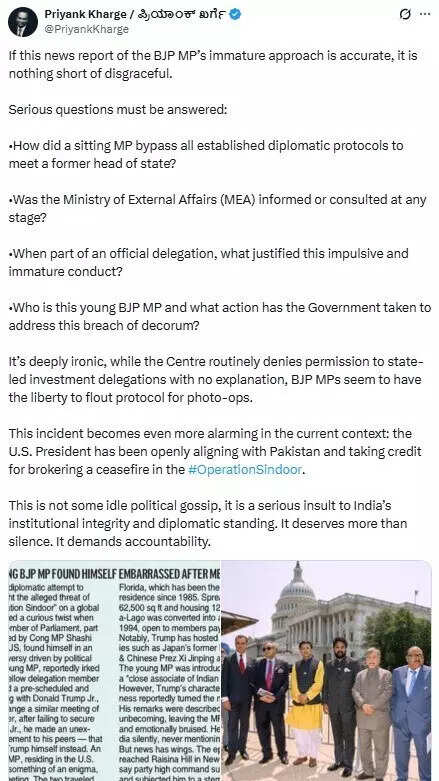Image resolution: width=439 pixels, height=781 pixels.
Task: Follow the #OperationSindoor hashtag
Action: point(245,470)
